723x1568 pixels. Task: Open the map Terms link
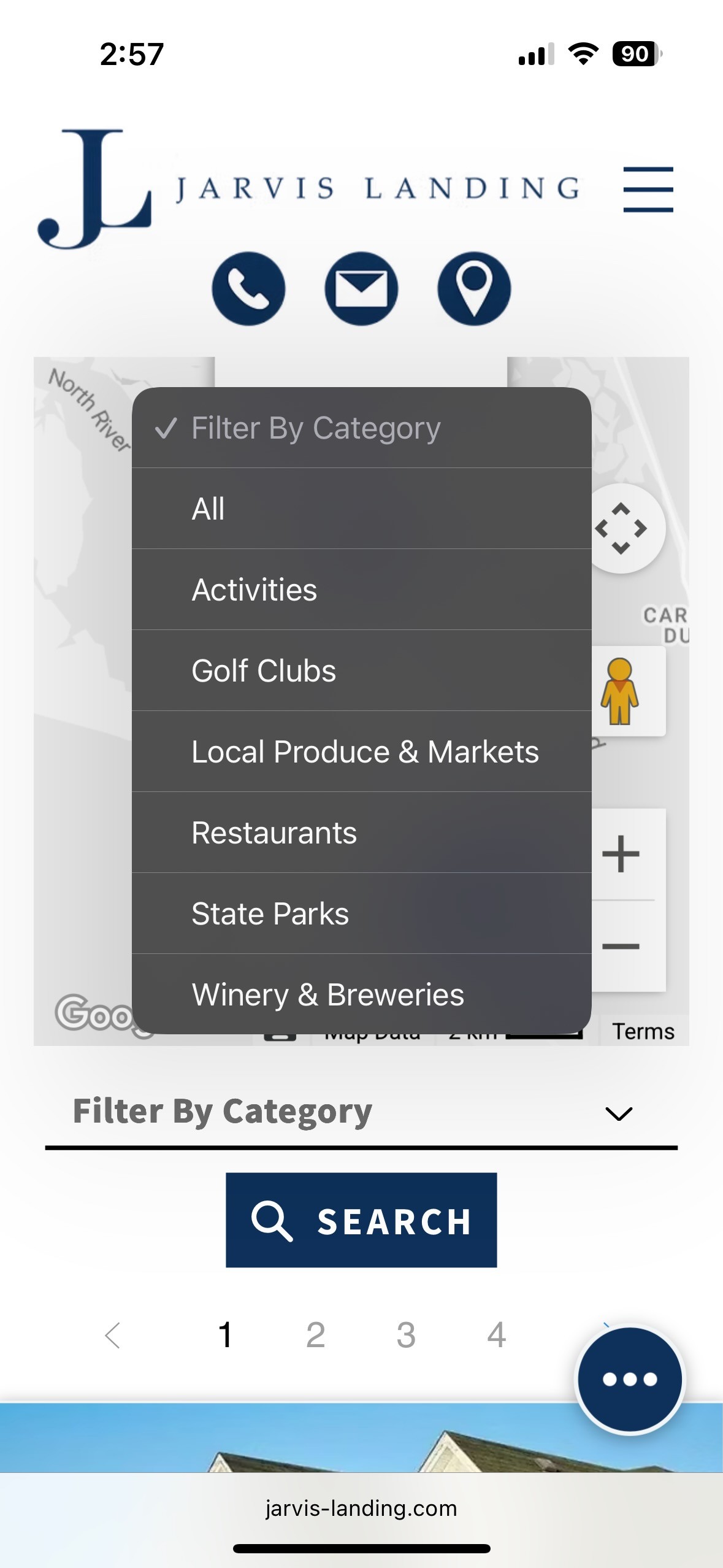[643, 1031]
